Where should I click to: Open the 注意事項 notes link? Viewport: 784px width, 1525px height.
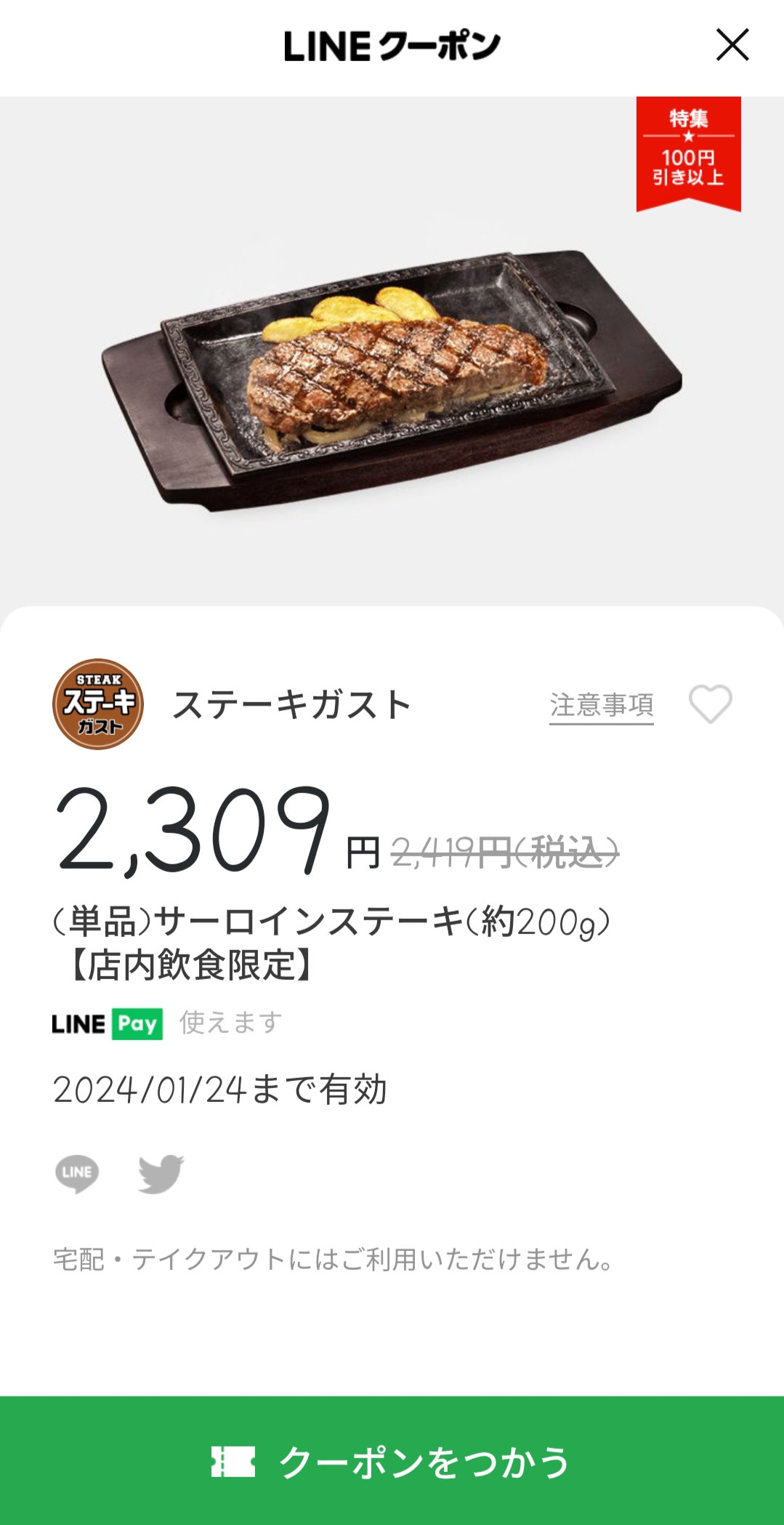(x=601, y=705)
